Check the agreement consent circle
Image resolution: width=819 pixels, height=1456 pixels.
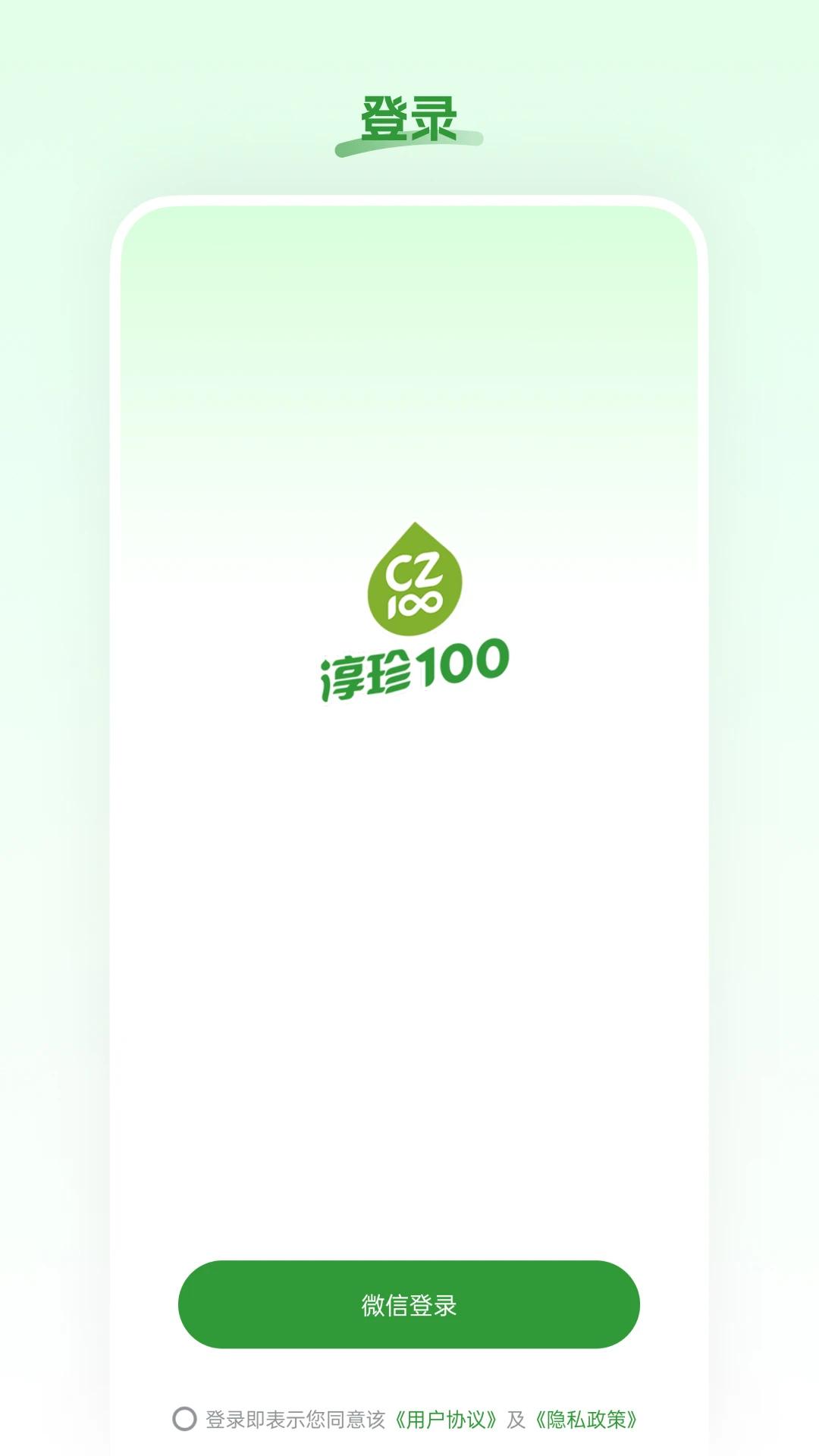184,1419
